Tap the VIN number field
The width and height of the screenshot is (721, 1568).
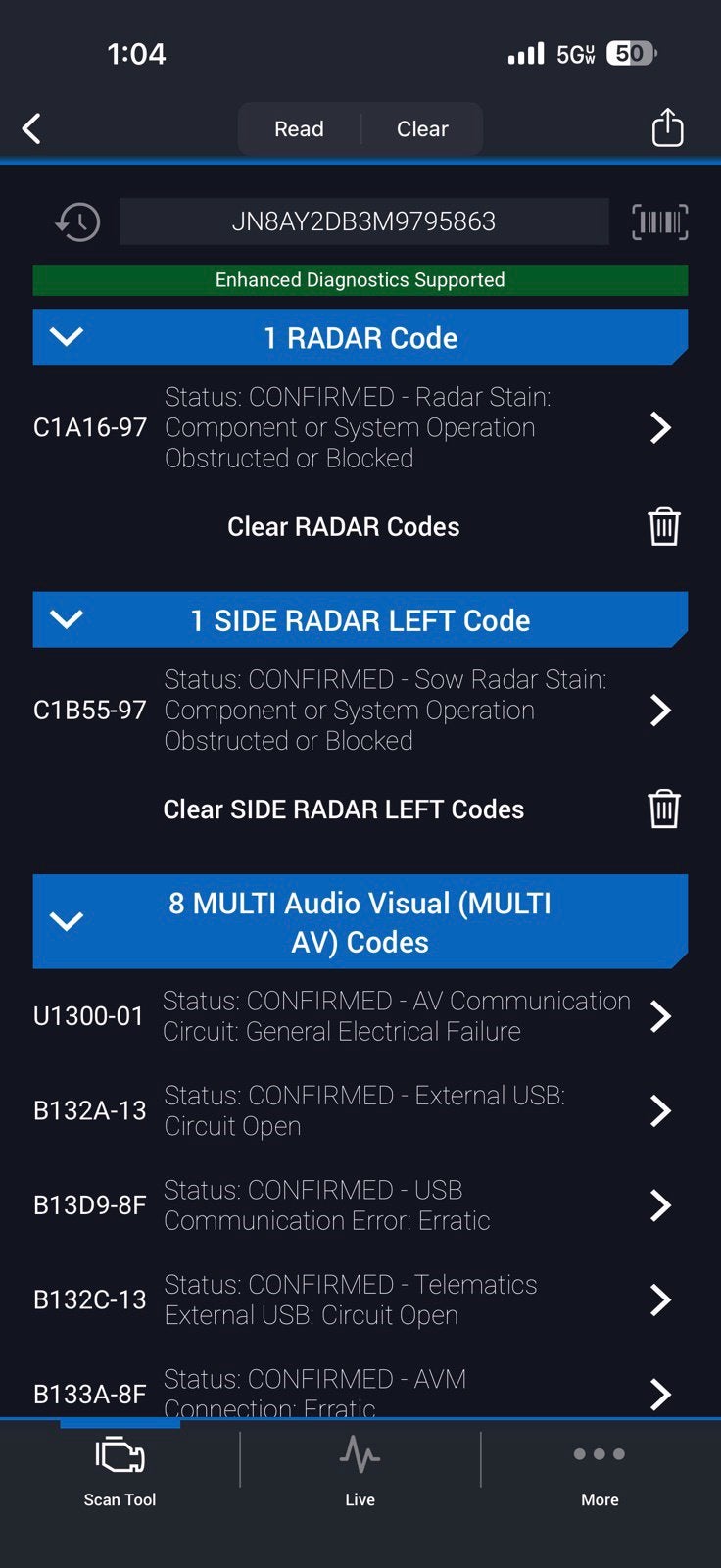pyautogui.click(x=363, y=221)
